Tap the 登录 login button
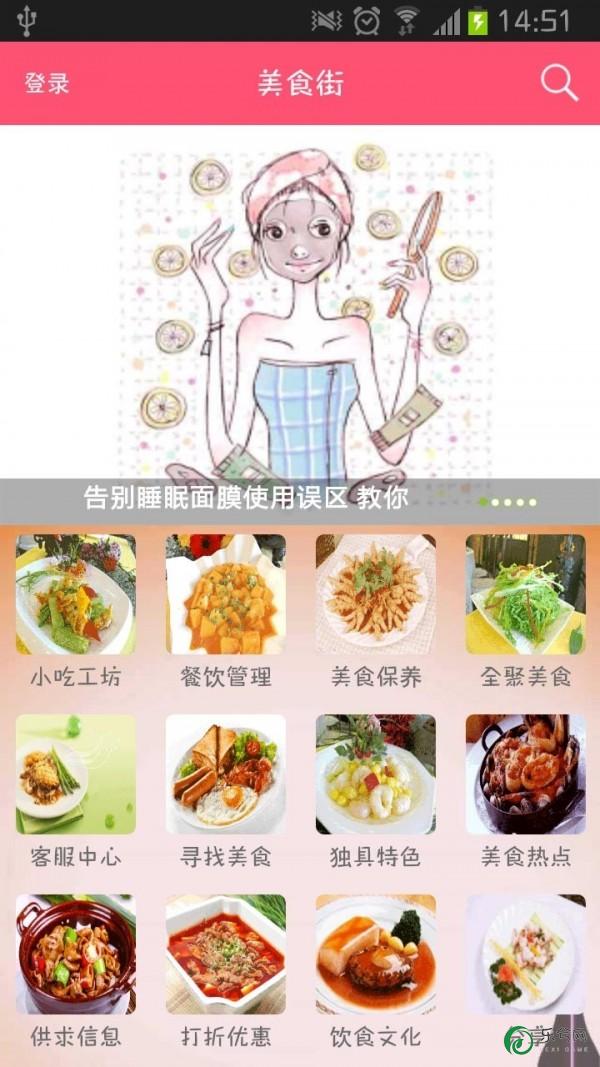This screenshot has height=1067, width=600. click(47, 84)
